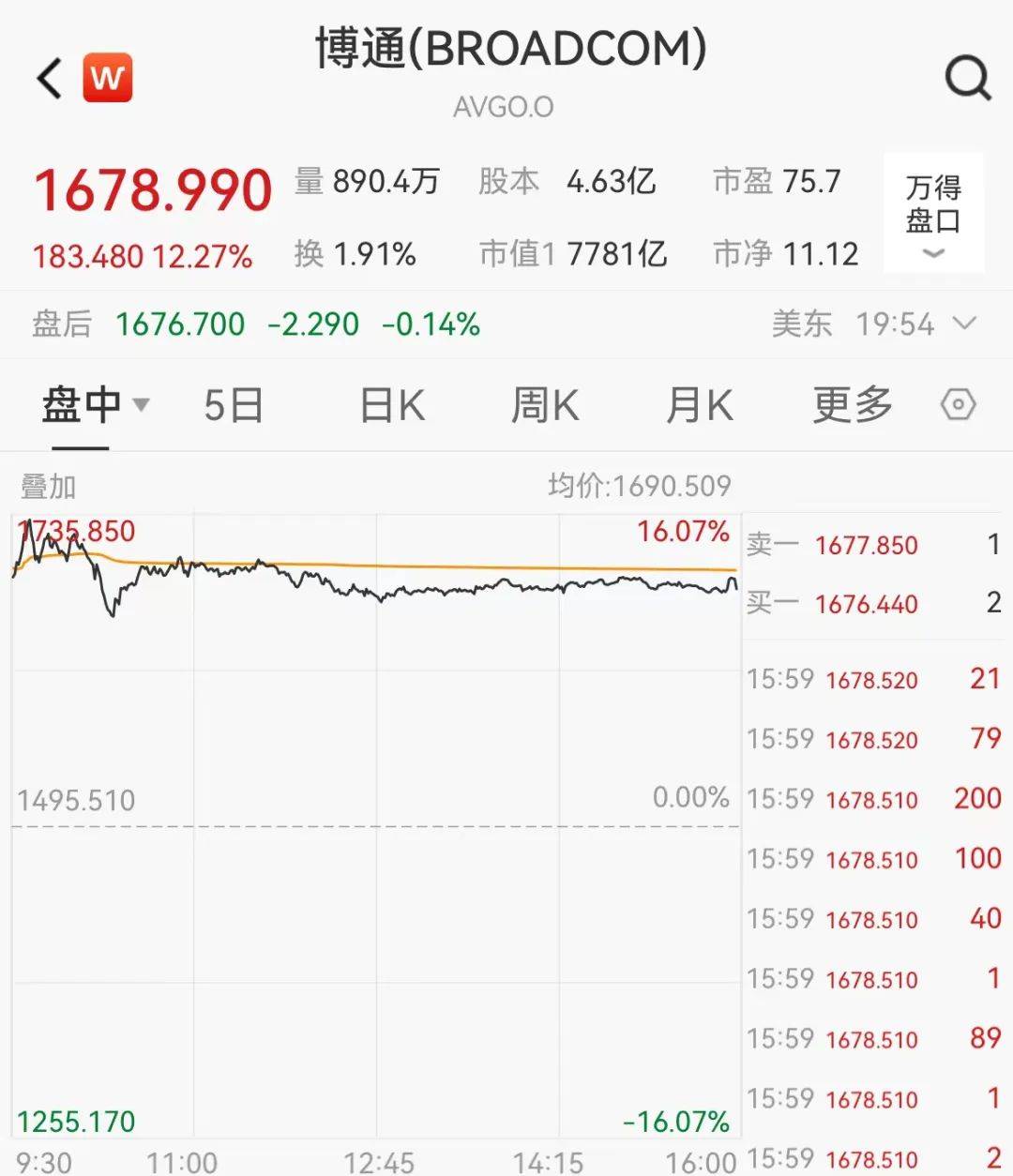Click the current price 1678.990
The width and height of the screenshot is (1013, 1176).
(152, 188)
